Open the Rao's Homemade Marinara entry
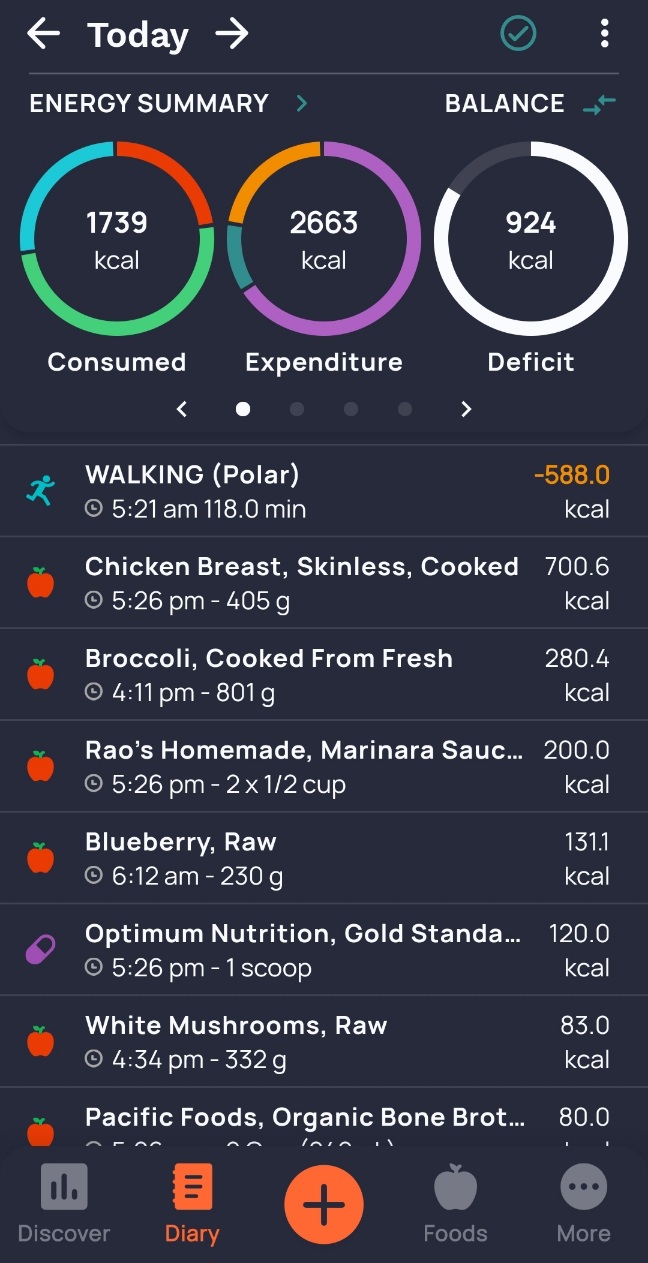Image resolution: width=648 pixels, height=1263 pixels. (324, 767)
